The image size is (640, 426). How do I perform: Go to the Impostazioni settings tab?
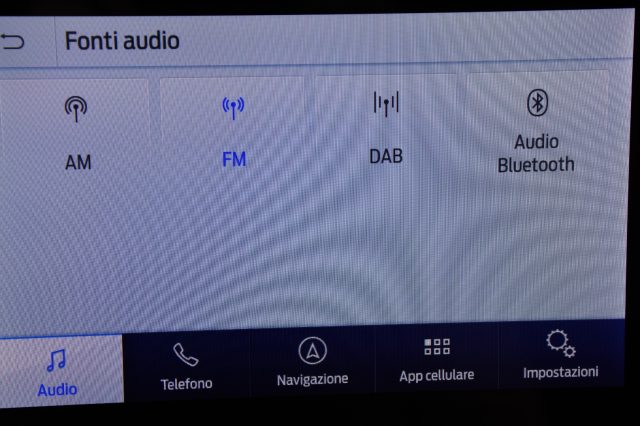pos(560,357)
